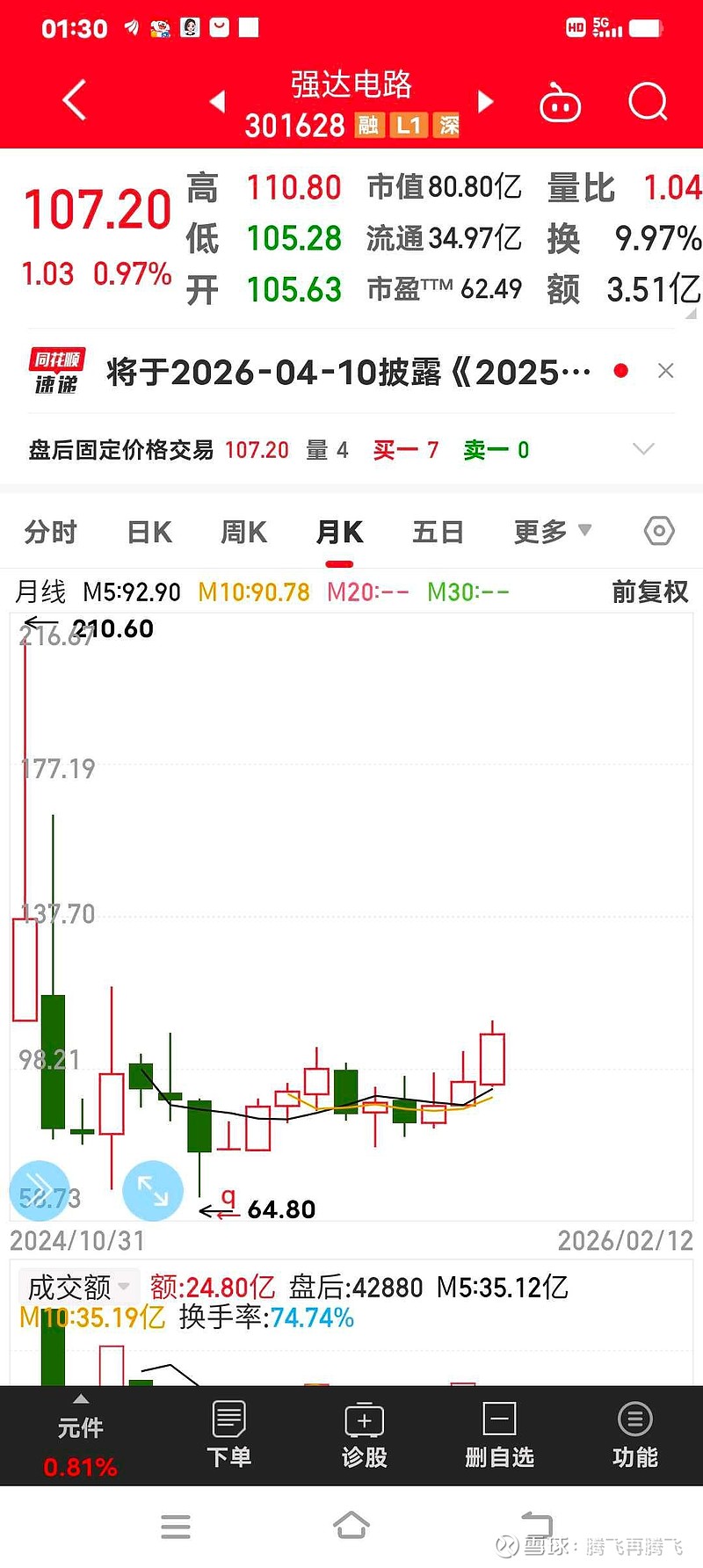Open the robot assistant icon
The height and width of the screenshot is (1568, 703).
[560, 103]
